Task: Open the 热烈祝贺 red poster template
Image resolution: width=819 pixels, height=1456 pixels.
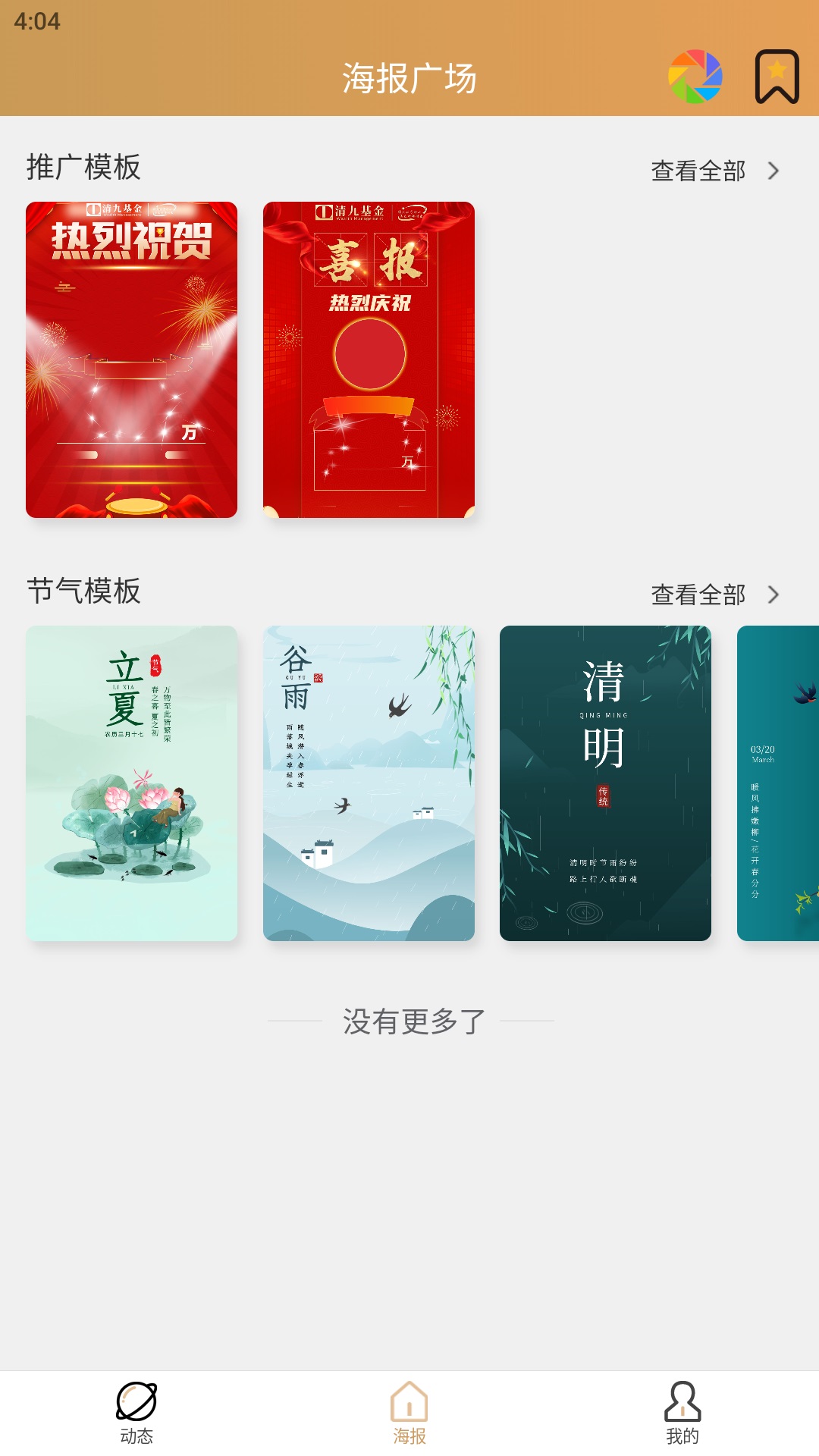Action: pyautogui.click(x=131, y=359)
